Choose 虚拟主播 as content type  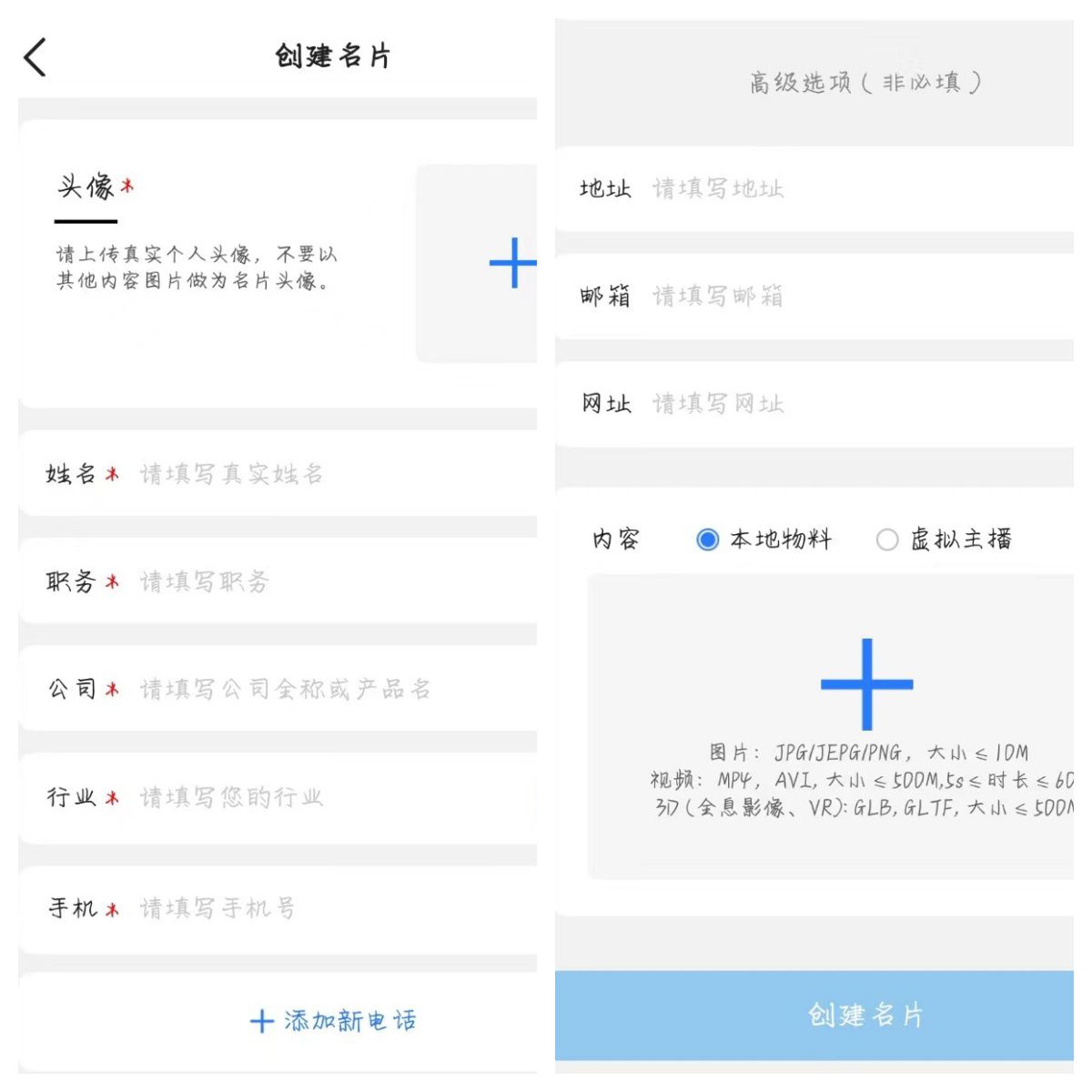coord(887,540)
